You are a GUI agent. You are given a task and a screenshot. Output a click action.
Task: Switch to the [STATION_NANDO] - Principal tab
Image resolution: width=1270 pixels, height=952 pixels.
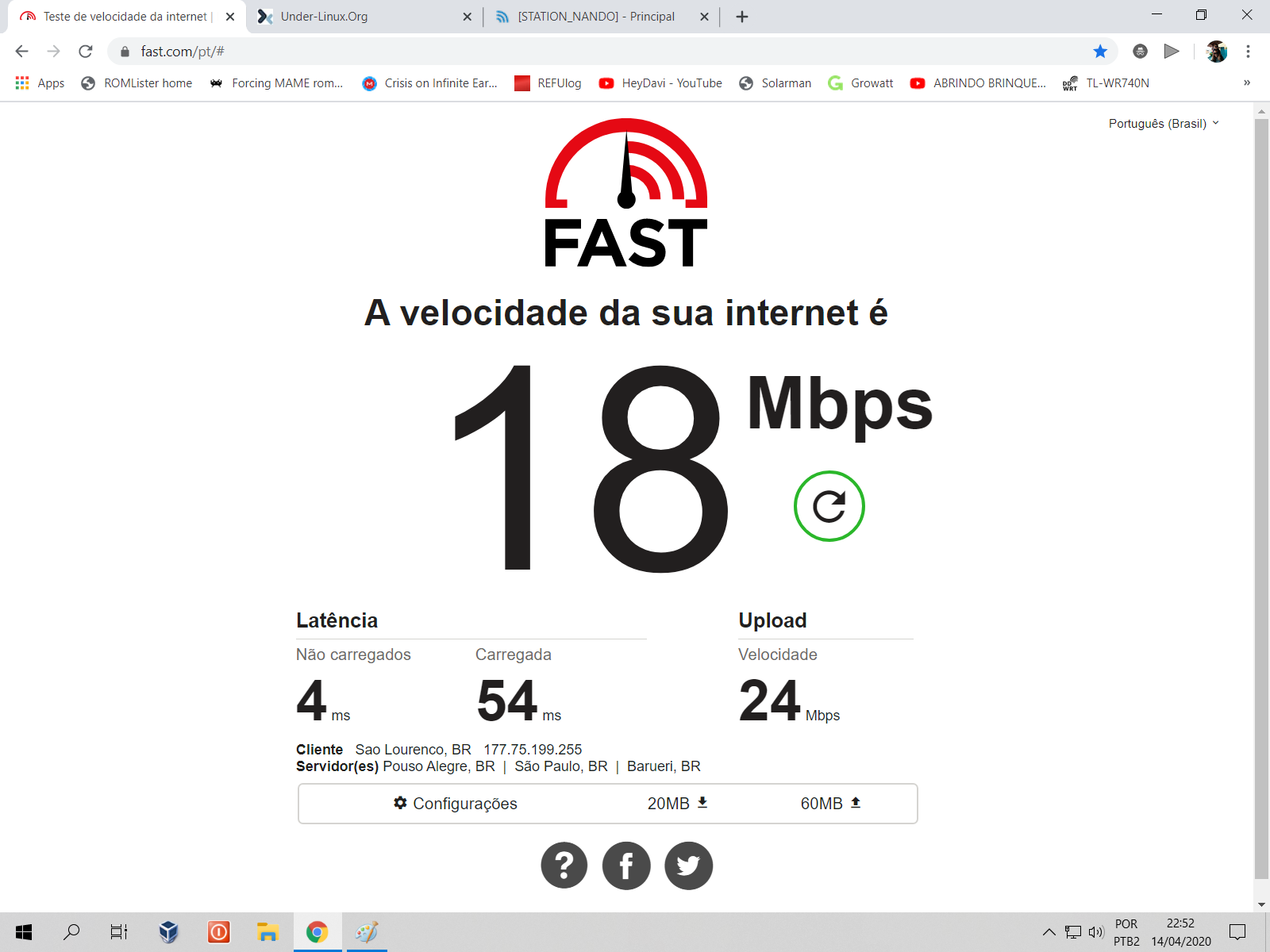tap(595, 17)
